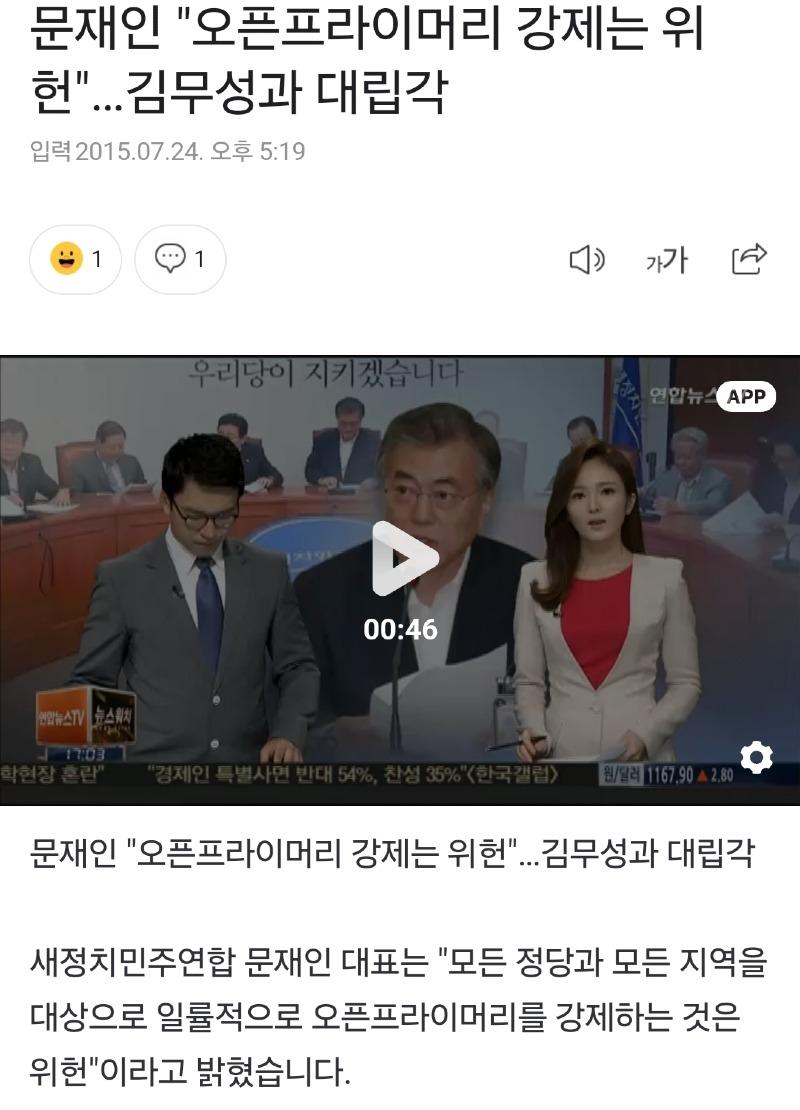Screen dimensions: 800x1110
Task: Change the font size with 가가
Action: coord(666,261)
